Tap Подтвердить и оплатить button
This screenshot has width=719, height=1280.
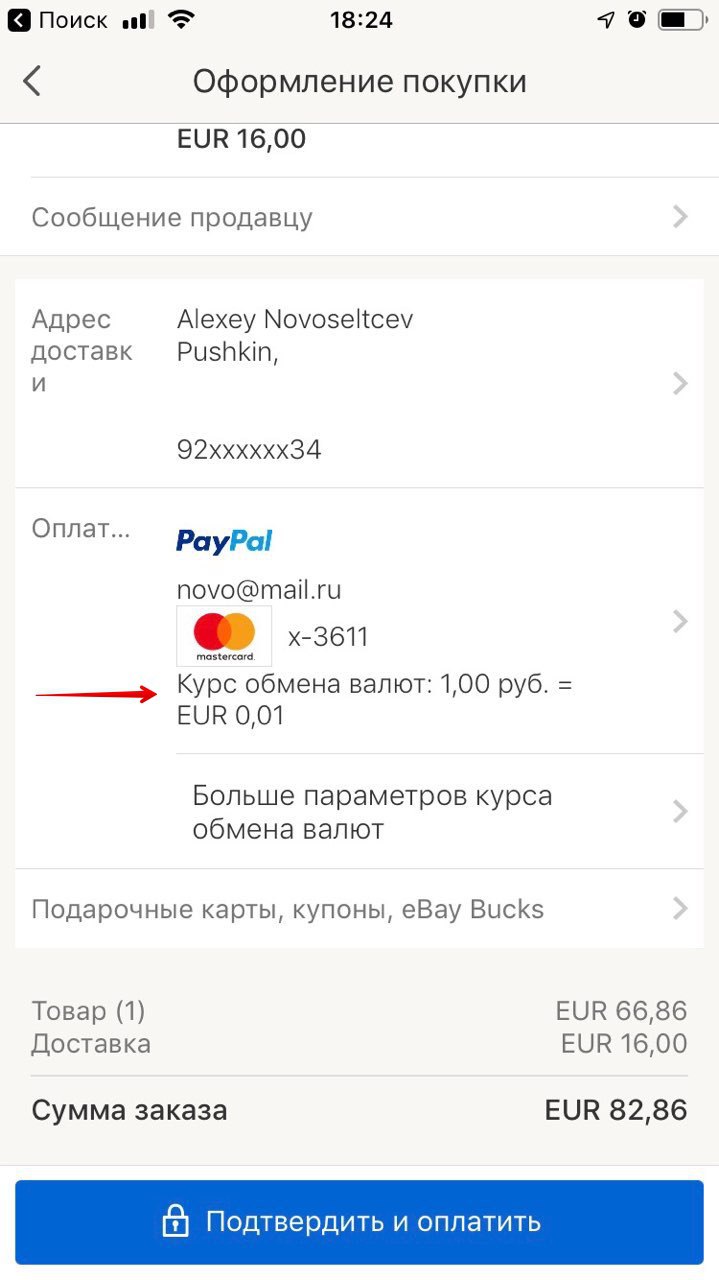(360, 1222)
